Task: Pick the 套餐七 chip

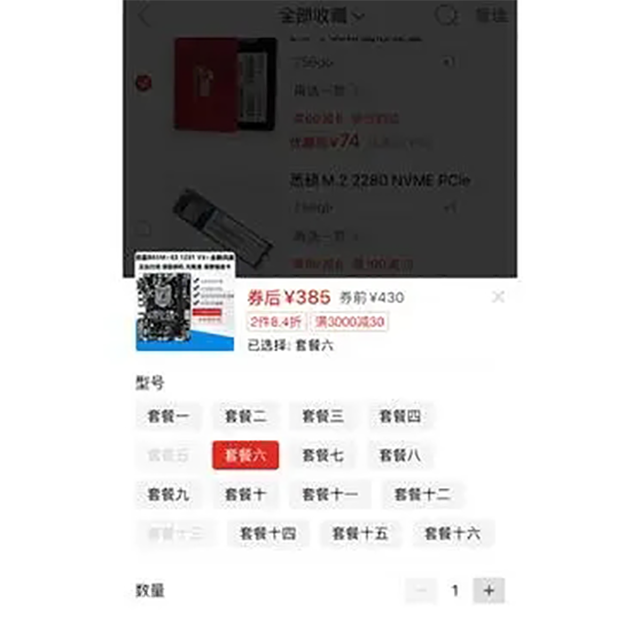Action: click(x=323, y=455)
